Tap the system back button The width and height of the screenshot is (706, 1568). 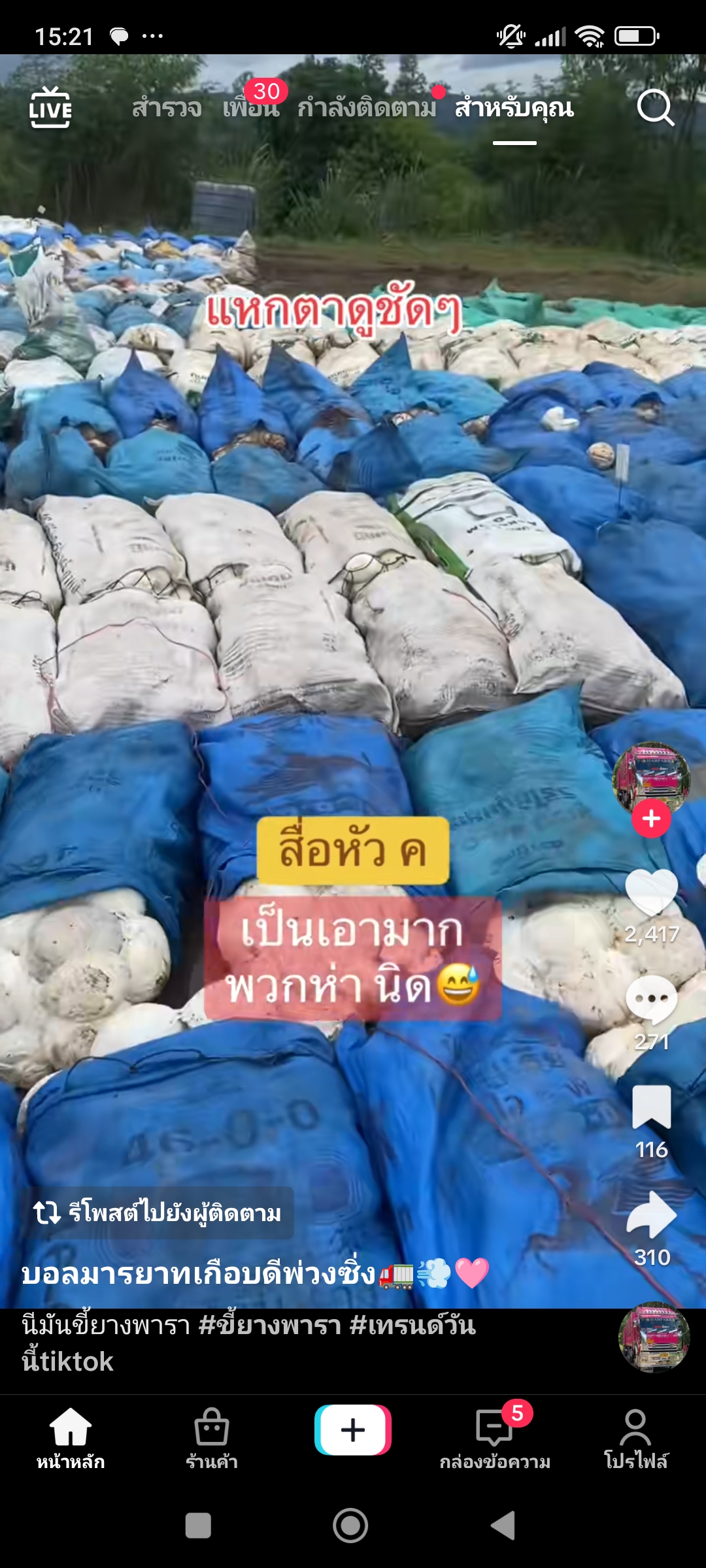tap(503, 1526)
